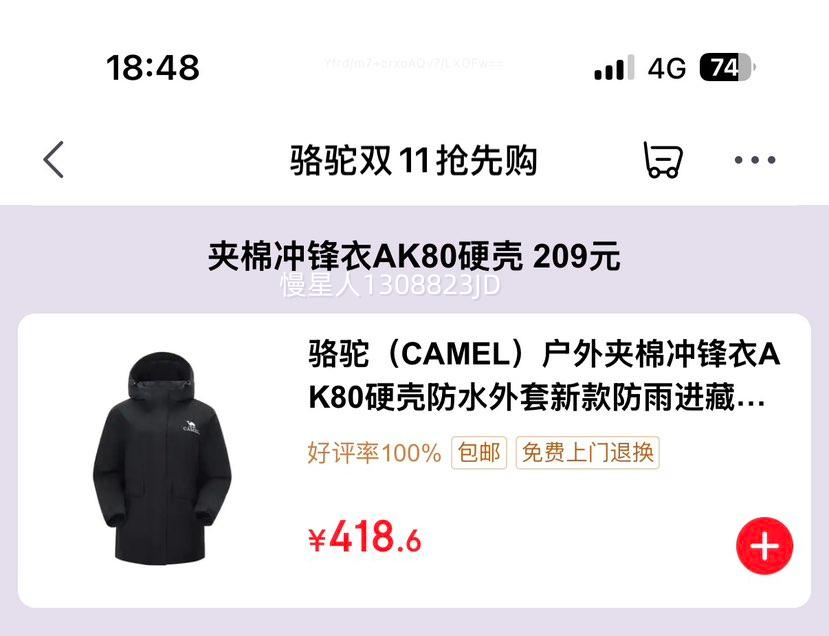Add the CAMEL jacket to cart
This screenshot has width=829, height=636.
pyautogui.click(x=764, y=546)
